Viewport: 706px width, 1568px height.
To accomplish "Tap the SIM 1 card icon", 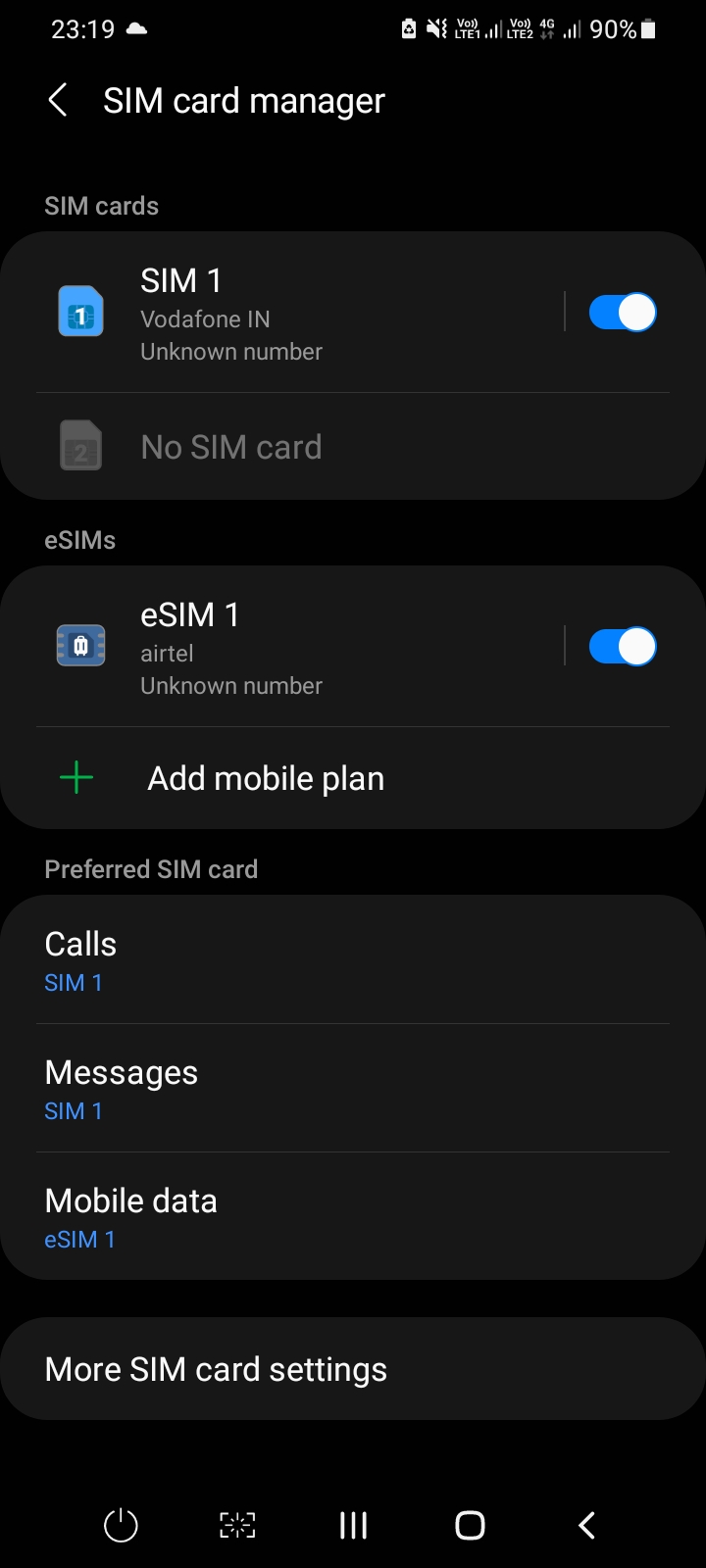I will [80, 312].
